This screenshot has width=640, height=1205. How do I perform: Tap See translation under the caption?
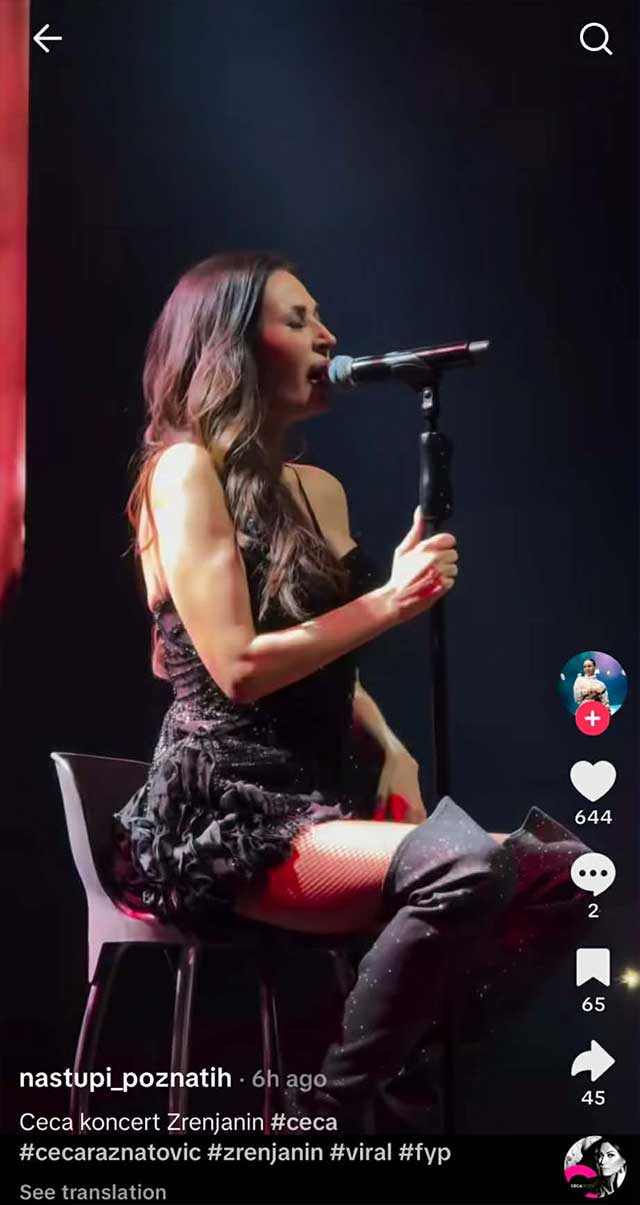(93, 1192)
